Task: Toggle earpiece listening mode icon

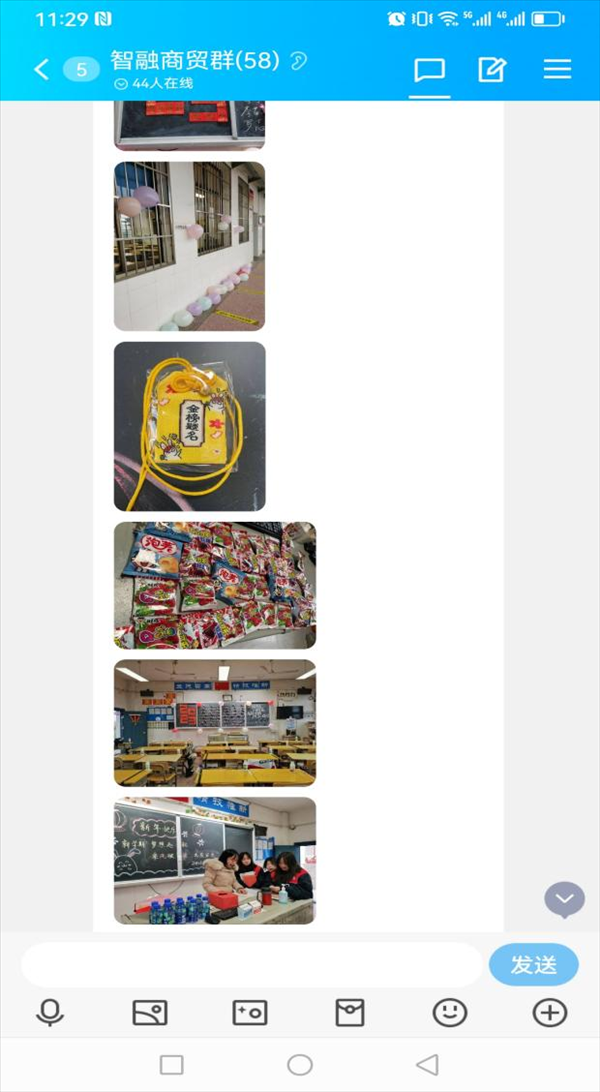Action: coord(298,61)
